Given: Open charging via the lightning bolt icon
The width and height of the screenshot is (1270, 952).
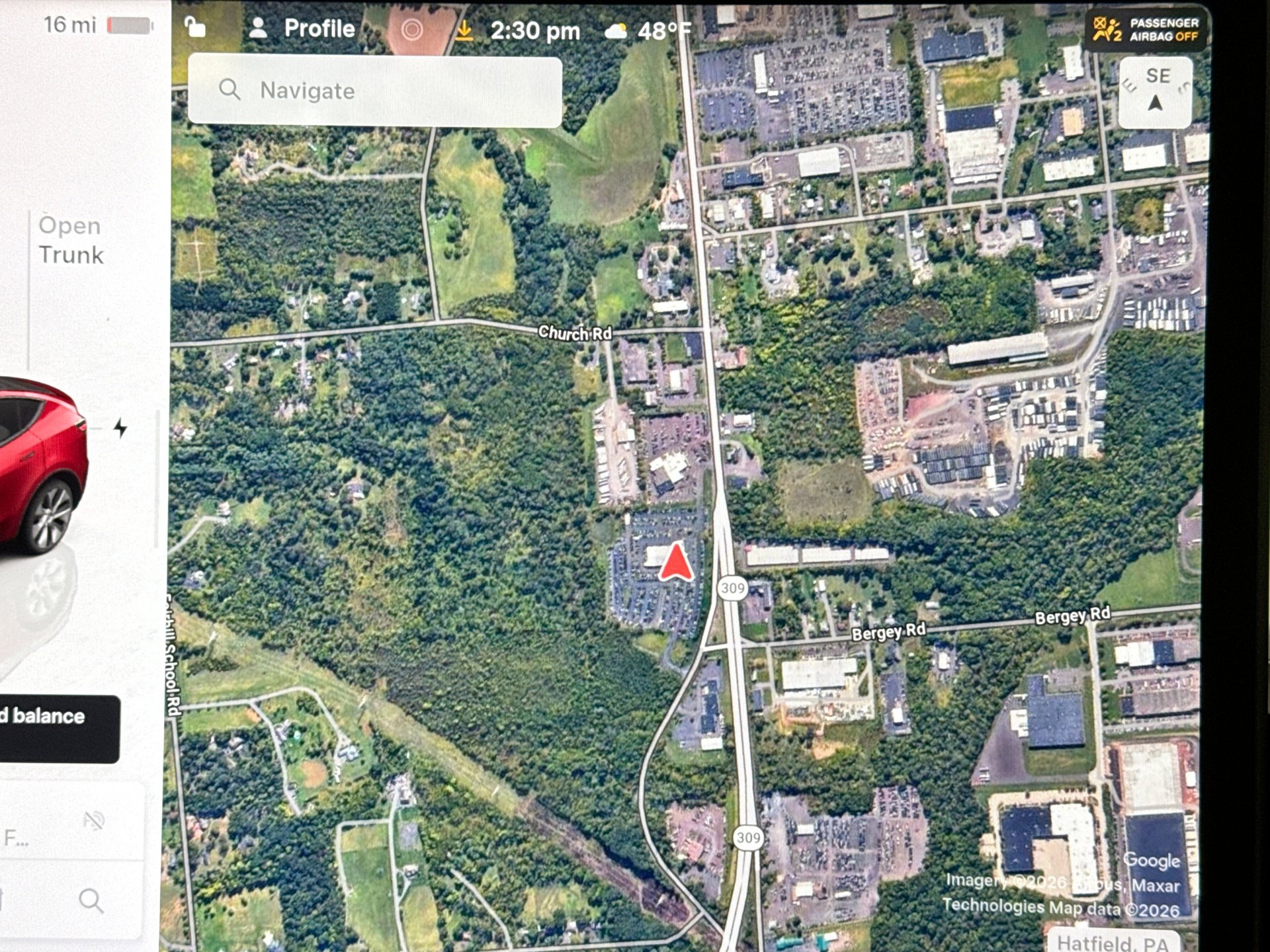Looking at the screenshot, I should [x=120, y=428].
